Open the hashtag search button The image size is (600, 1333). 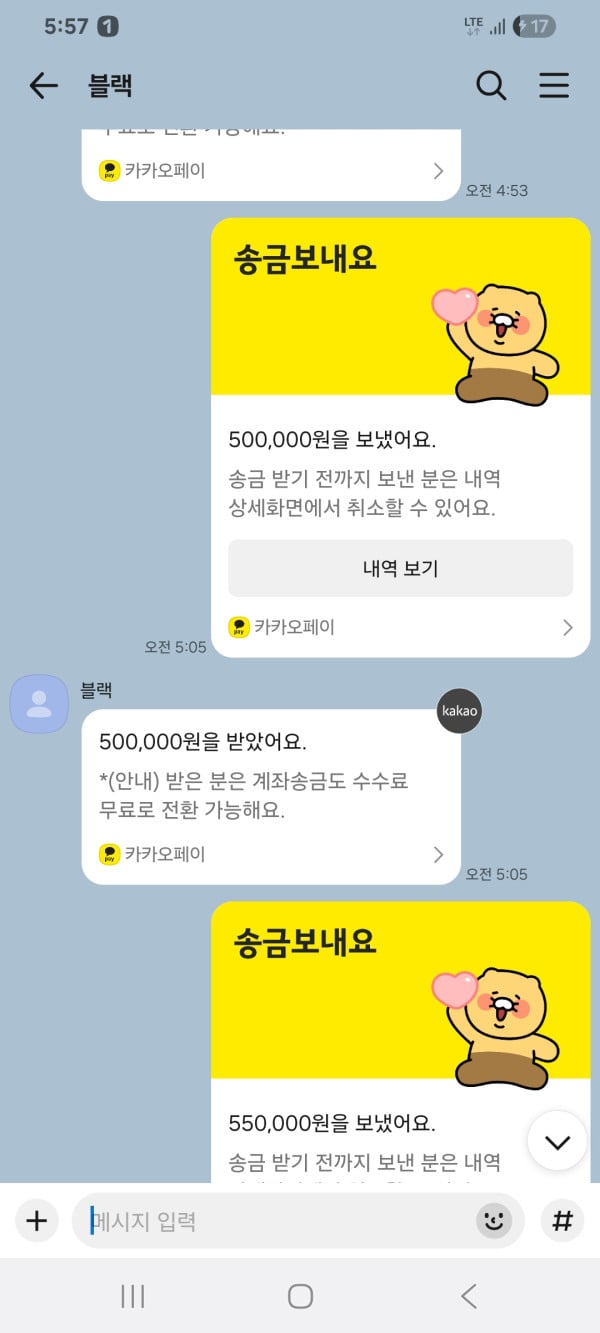coord(562,1221)
